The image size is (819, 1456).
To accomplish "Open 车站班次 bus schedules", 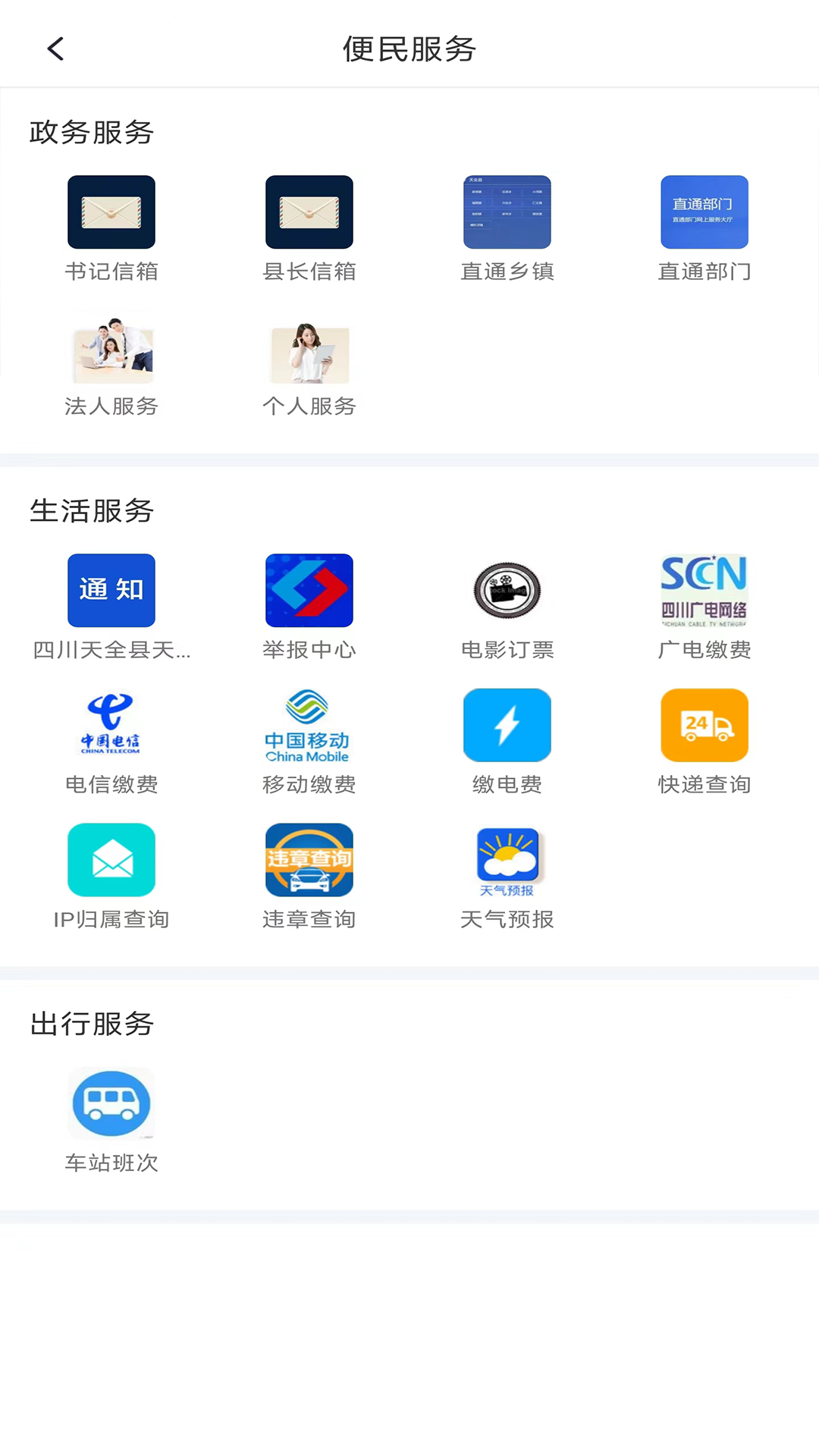I will pos(111,1104).
